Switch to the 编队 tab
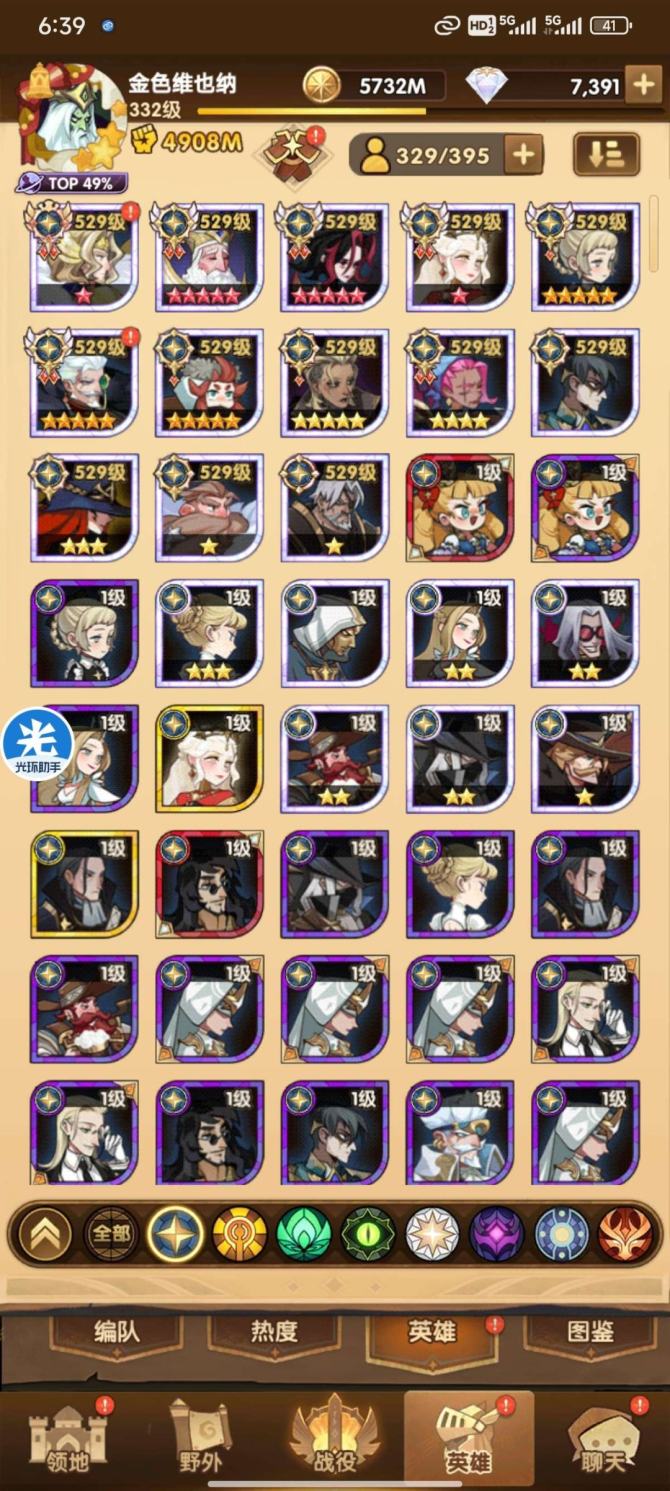This screenshot has height=1491, width=670. pos(117,1332)
